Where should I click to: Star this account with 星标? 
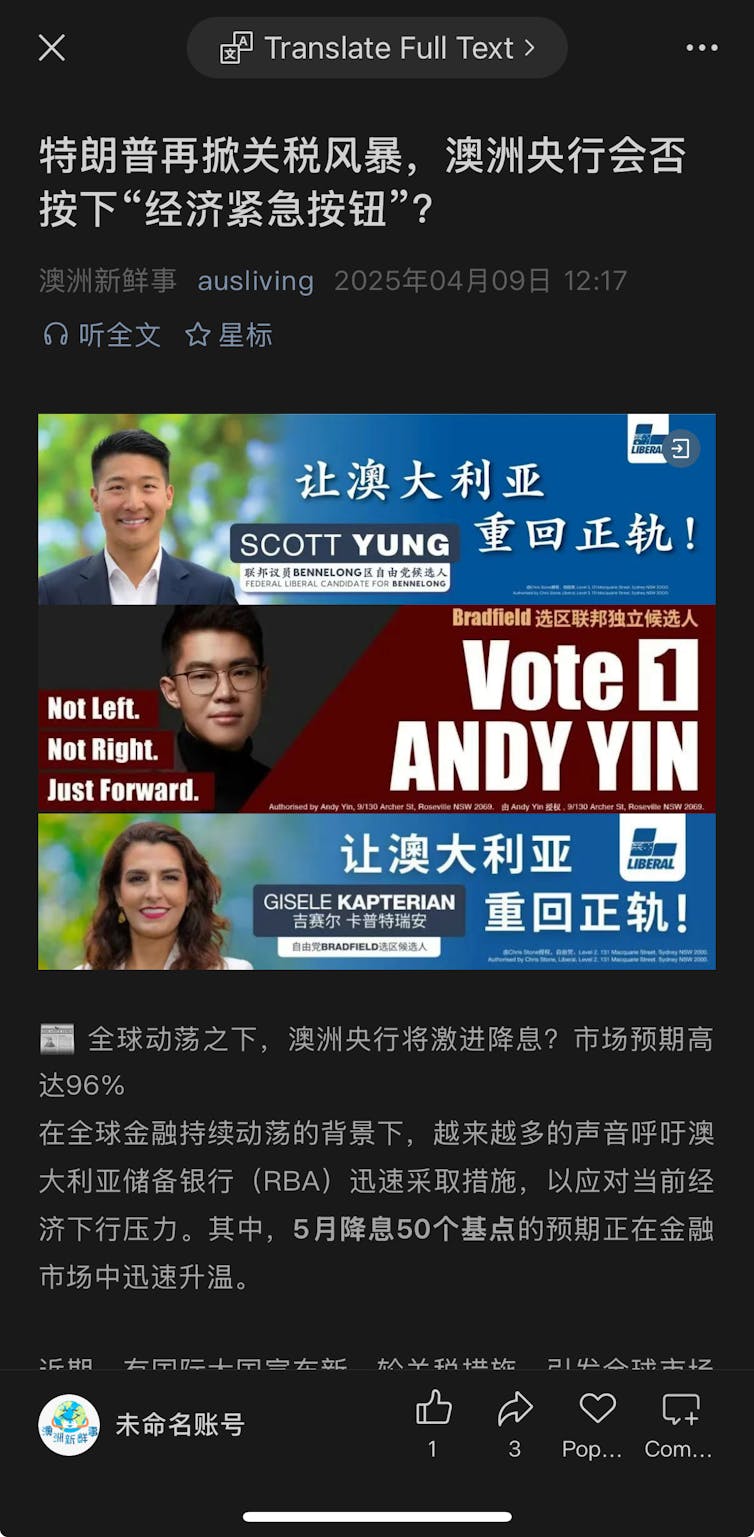pos(229,335)
